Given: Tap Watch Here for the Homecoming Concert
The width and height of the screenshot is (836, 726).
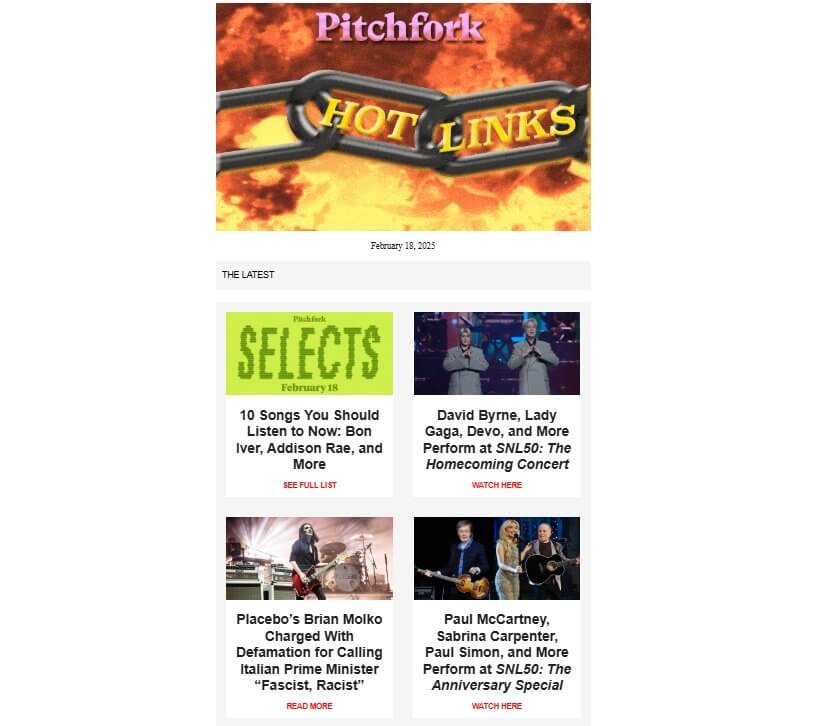Looking at the screenshot, I should 497,485.
